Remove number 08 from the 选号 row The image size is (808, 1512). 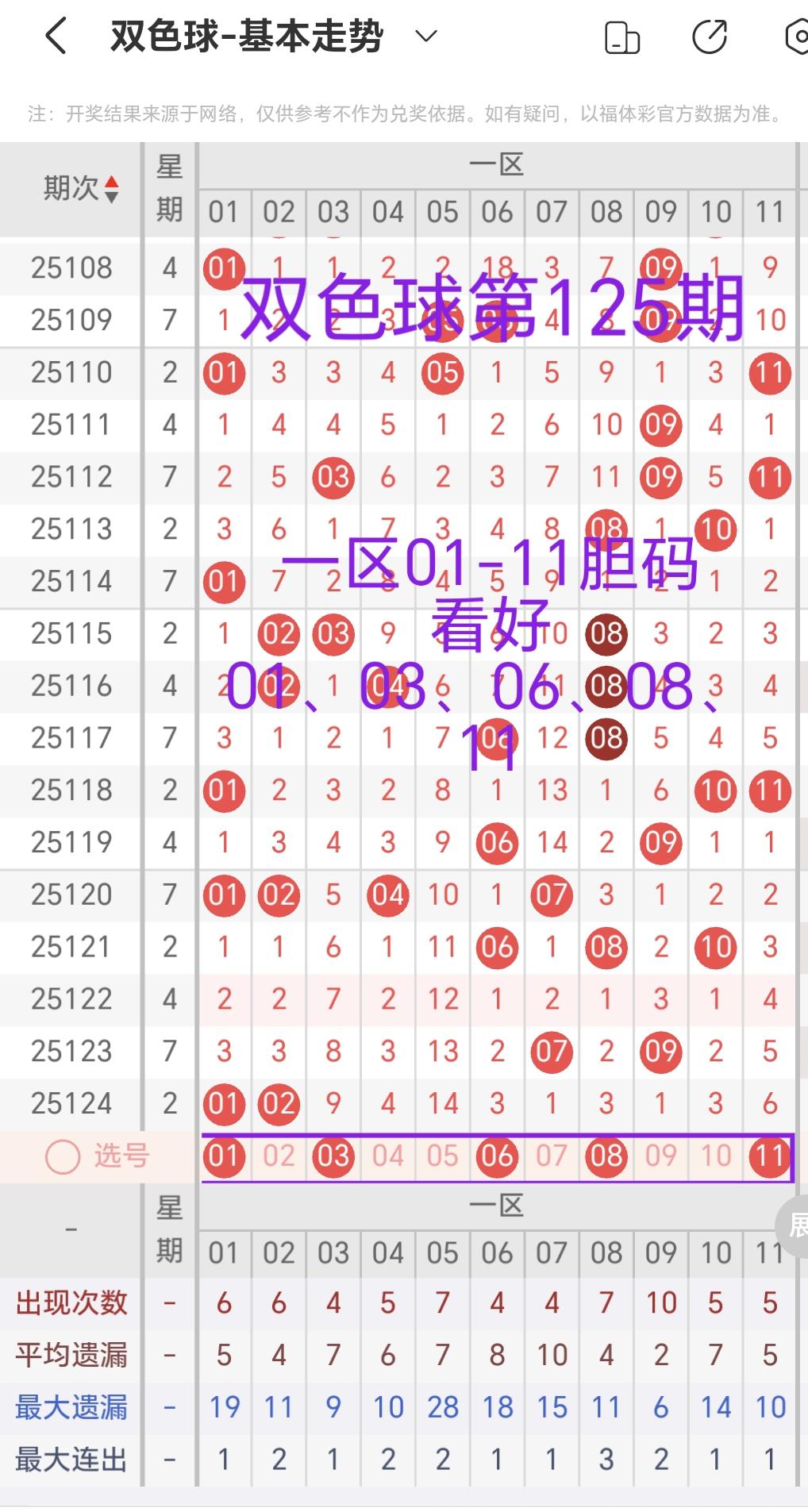tap(606, 1156)
